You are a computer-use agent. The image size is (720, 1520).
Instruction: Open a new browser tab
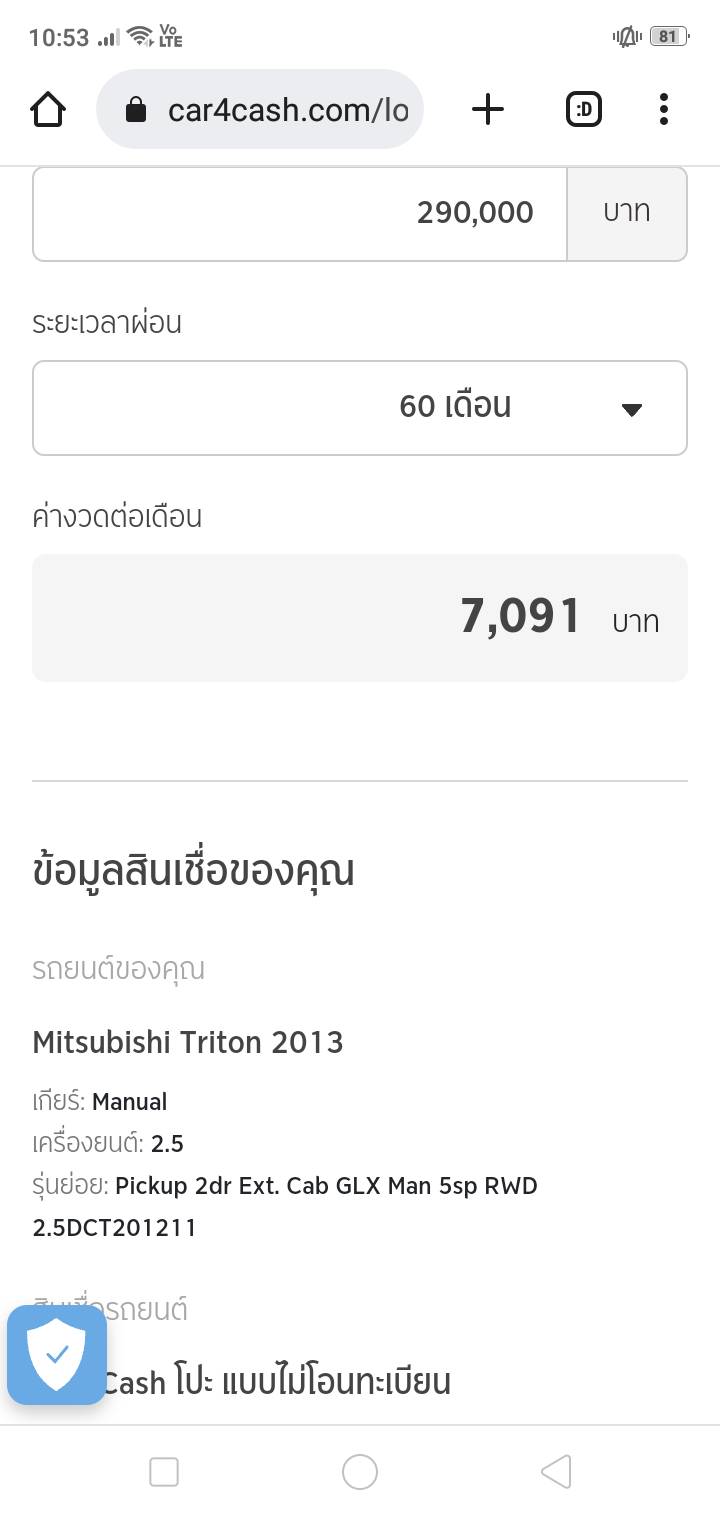pos(487,109)
